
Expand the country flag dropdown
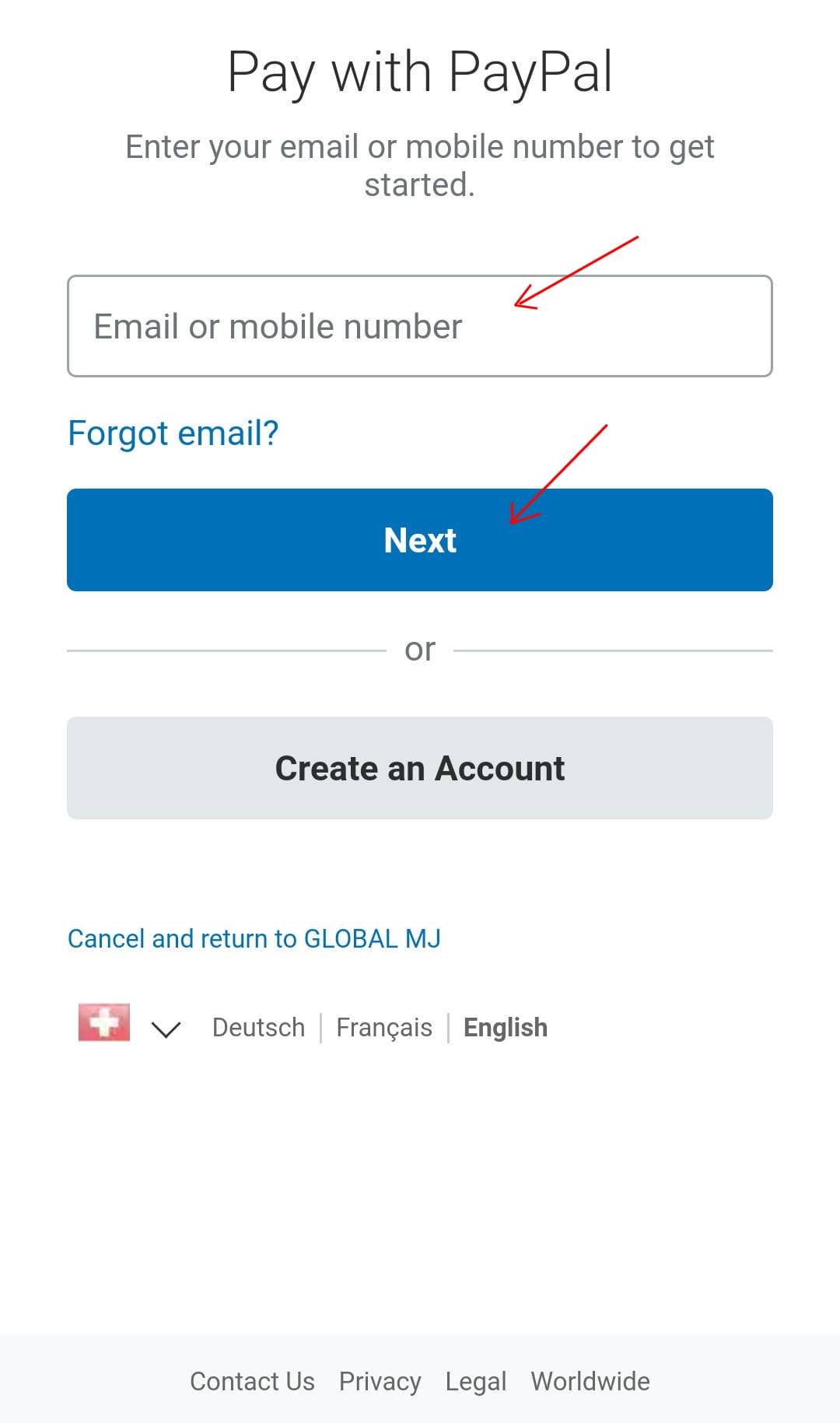pyautogui.click(x=129, y=1025)
